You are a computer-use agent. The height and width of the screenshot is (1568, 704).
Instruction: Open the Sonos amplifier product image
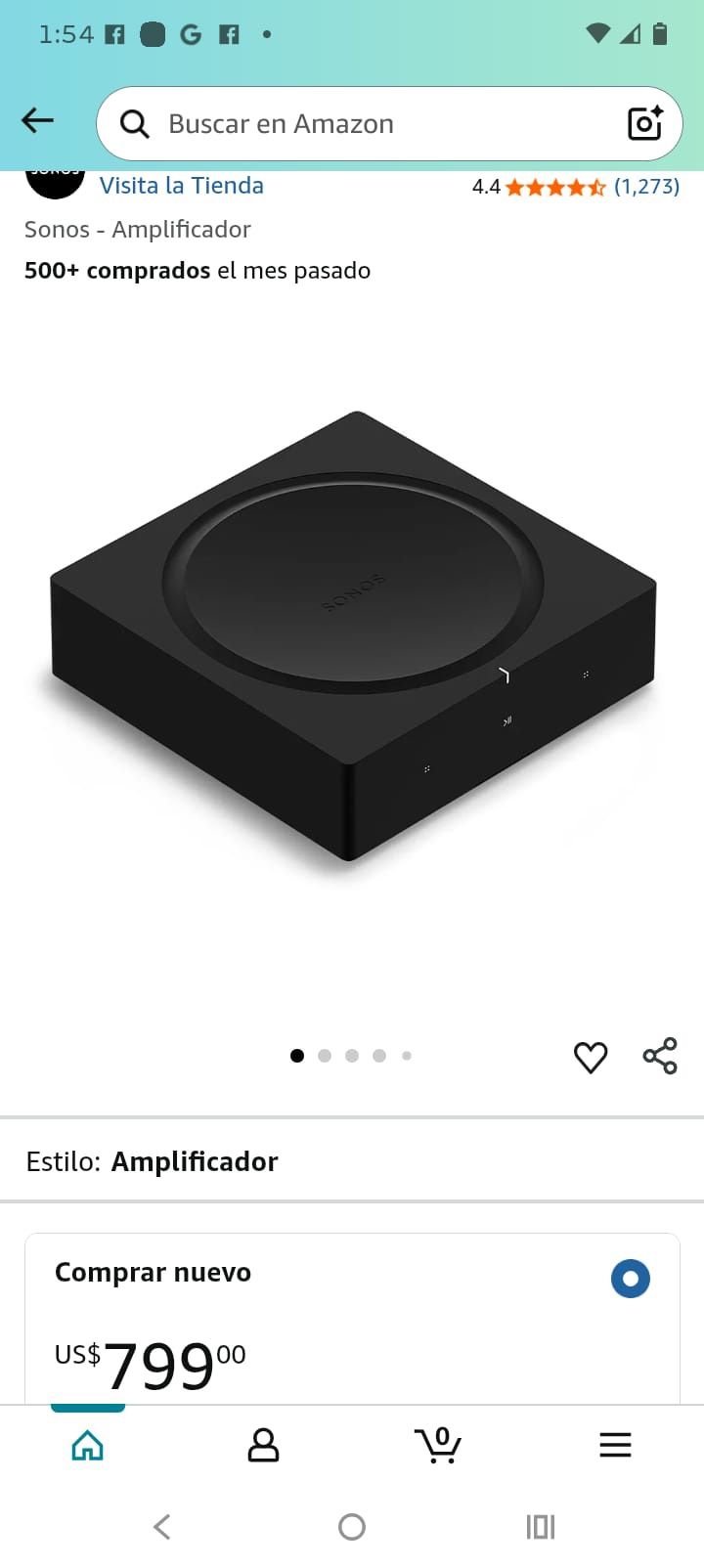352,635
